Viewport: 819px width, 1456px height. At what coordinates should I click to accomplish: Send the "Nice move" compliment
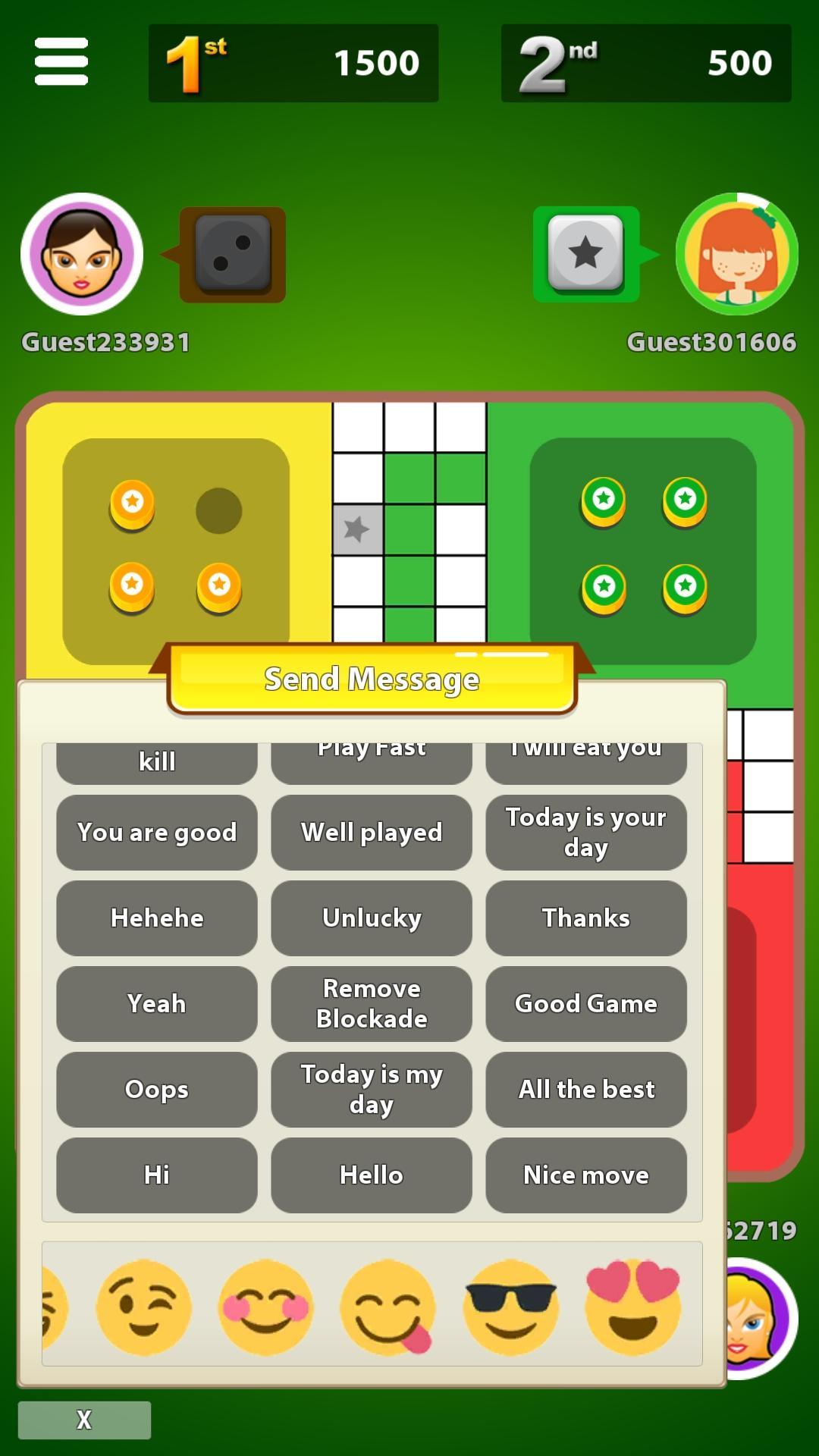(x=585, y=1175)
